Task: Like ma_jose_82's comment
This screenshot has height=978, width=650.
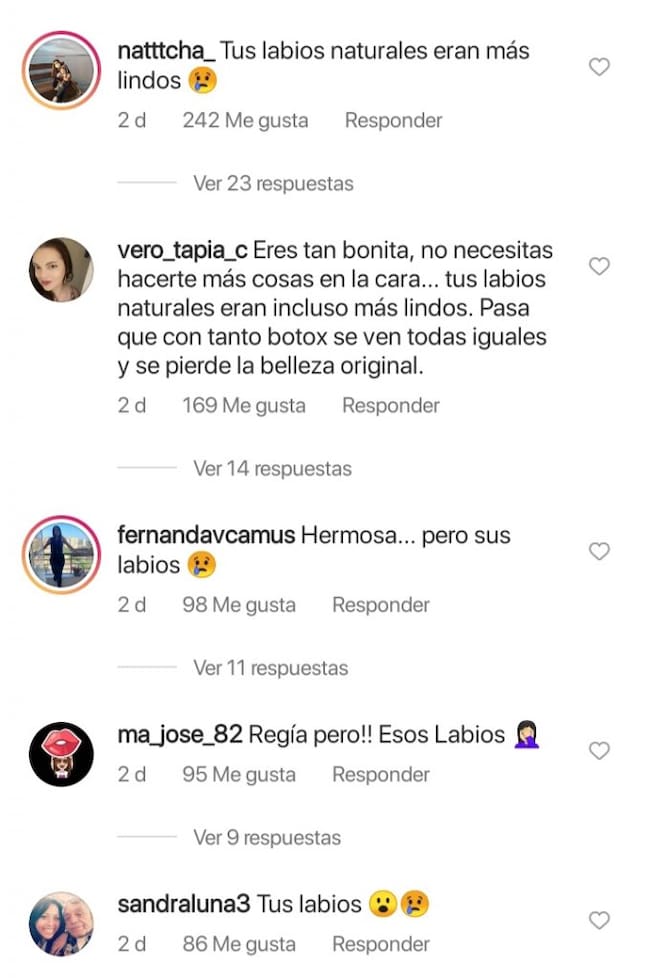Action: (599, 750)
